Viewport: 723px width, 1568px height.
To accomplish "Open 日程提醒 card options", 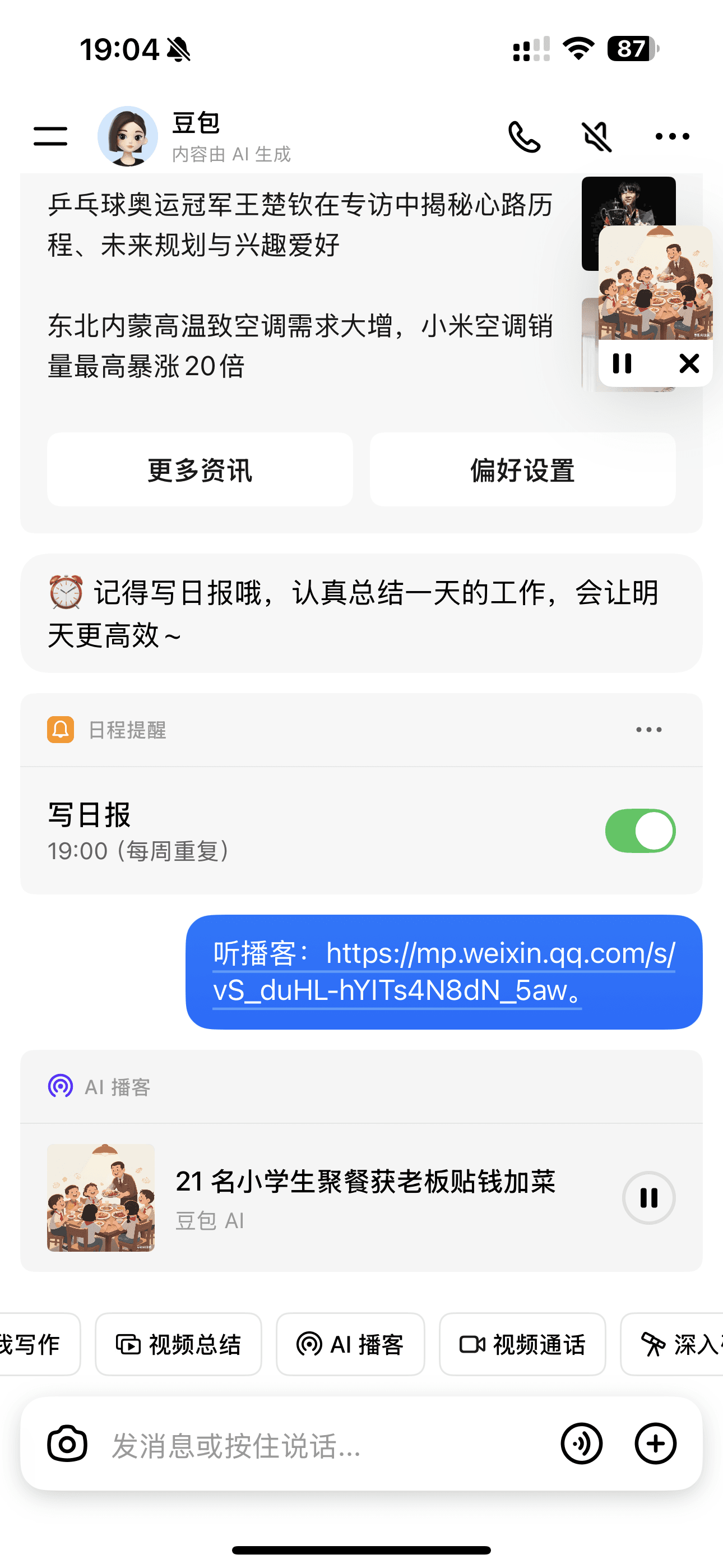I will point(648,729).
